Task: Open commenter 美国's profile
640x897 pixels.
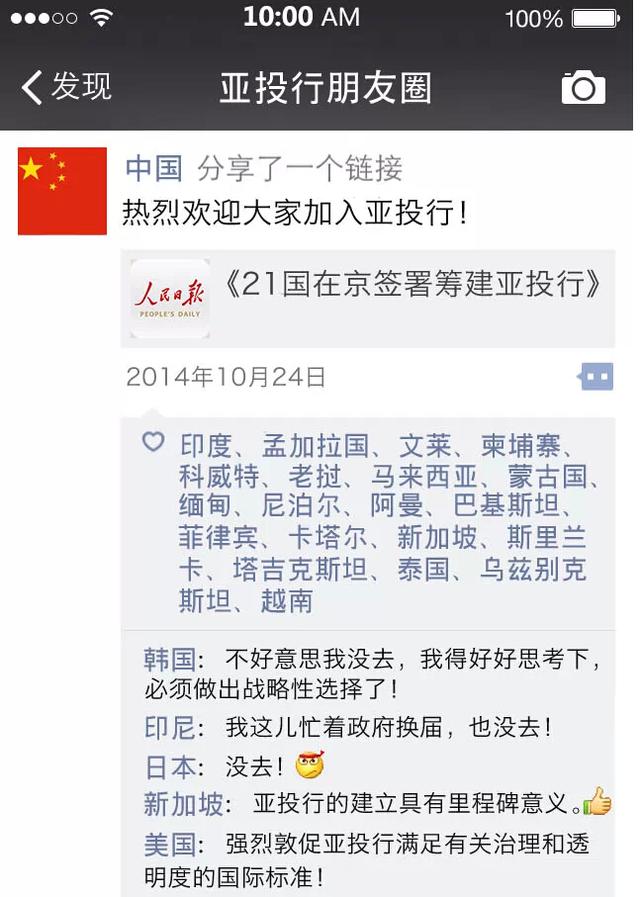Action: click(169, 844)
